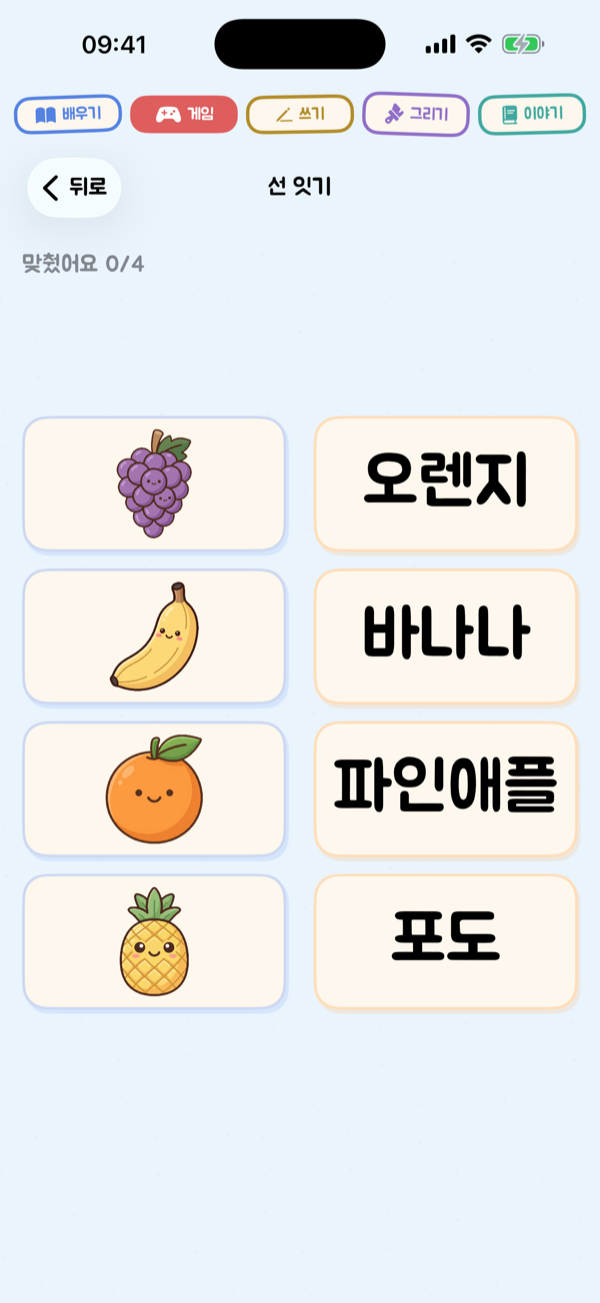This screenshot has width=600, height=1303.
Task: Select the banana picture card
Action: pos(154,636)
